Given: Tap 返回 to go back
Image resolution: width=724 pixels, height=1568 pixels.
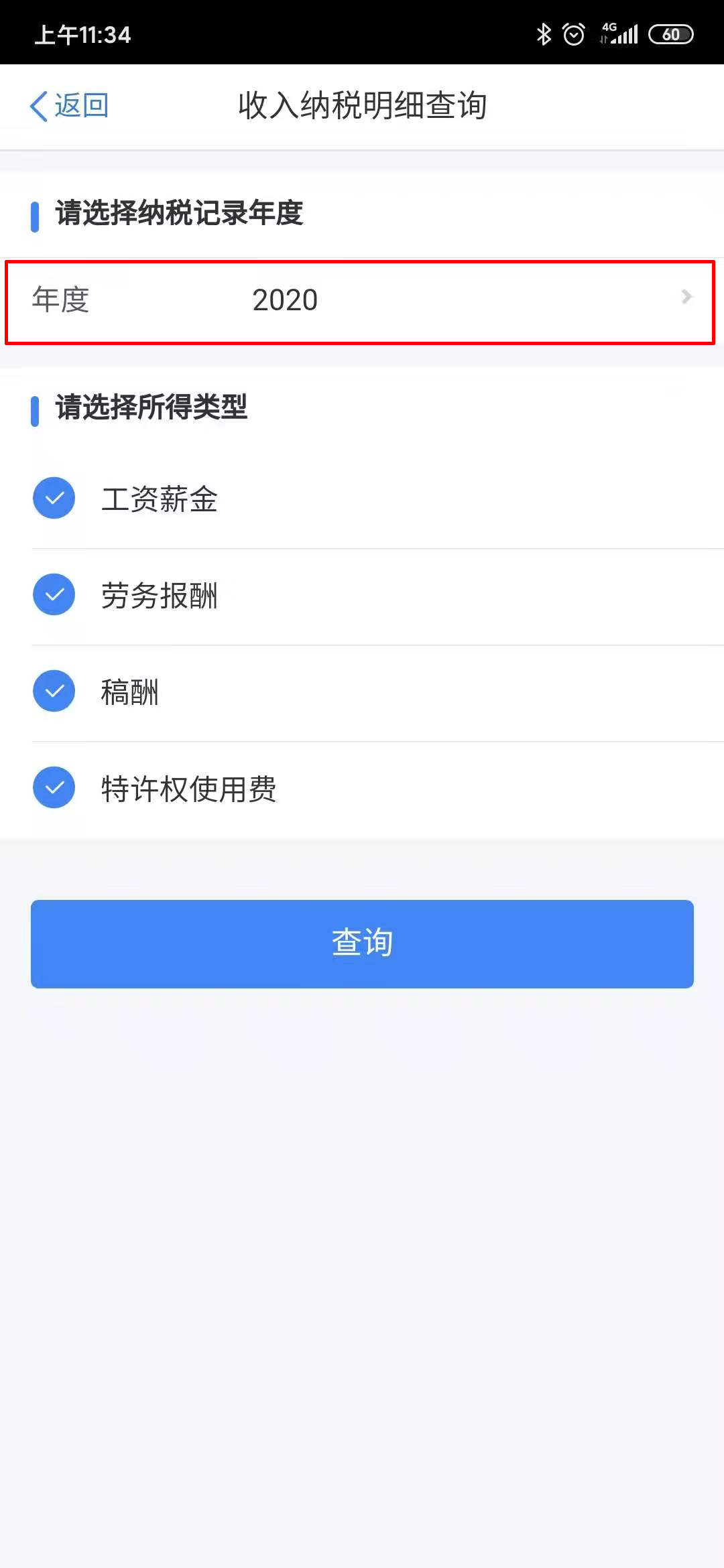Looking at the screenshot, I should pyautogui.click(x=69, y=106).
